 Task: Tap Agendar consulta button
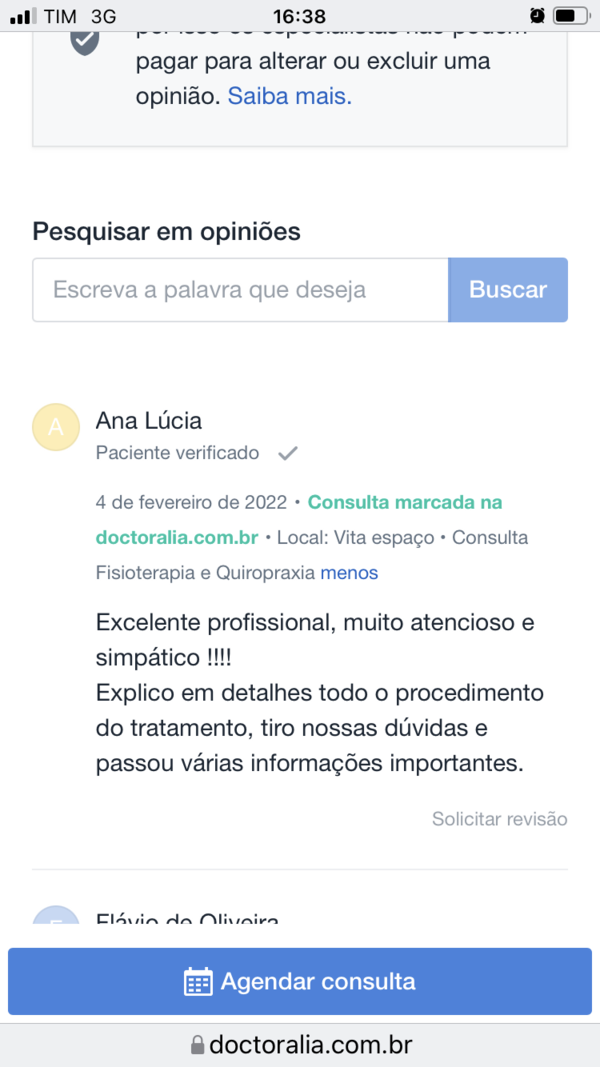[300, 981]
